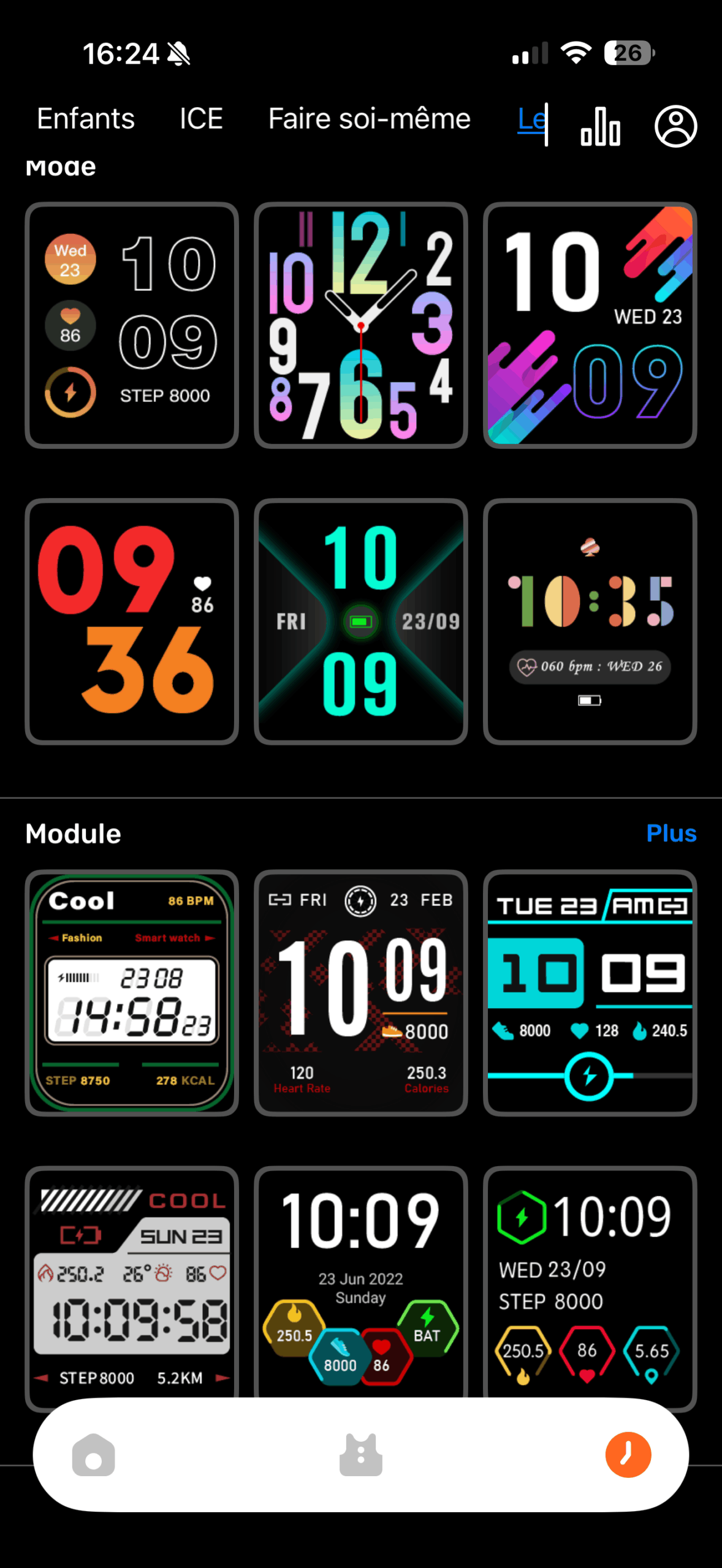722x1568 pixels.
Task: Choose the colorful analog clock watch face
Action: point(361,325)
